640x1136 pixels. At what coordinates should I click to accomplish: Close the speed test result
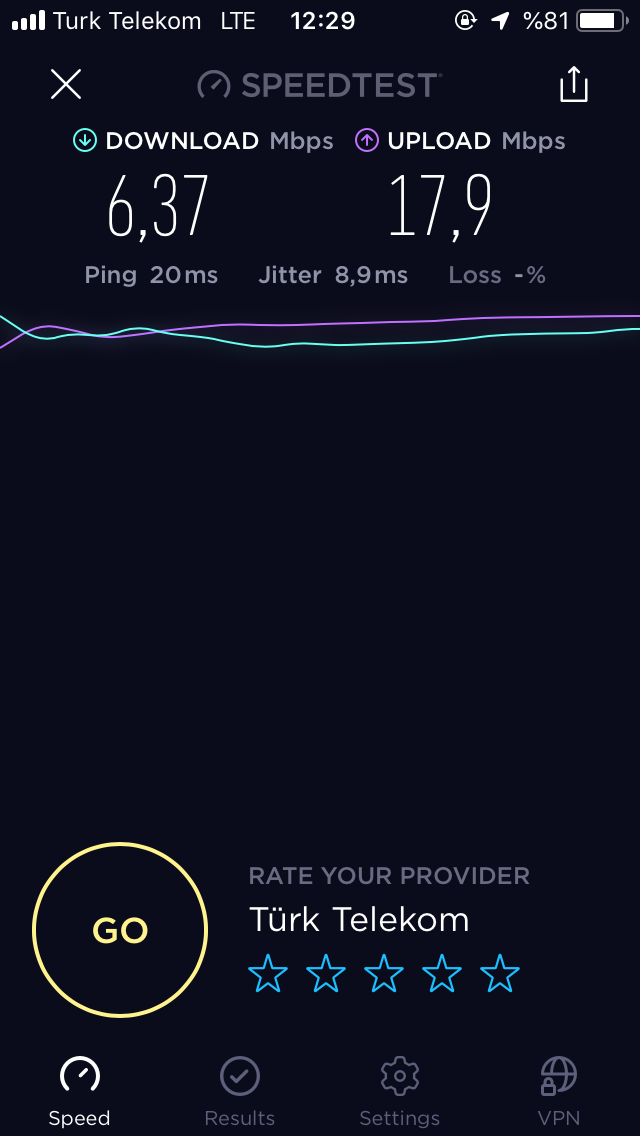(x=66, y=84)
